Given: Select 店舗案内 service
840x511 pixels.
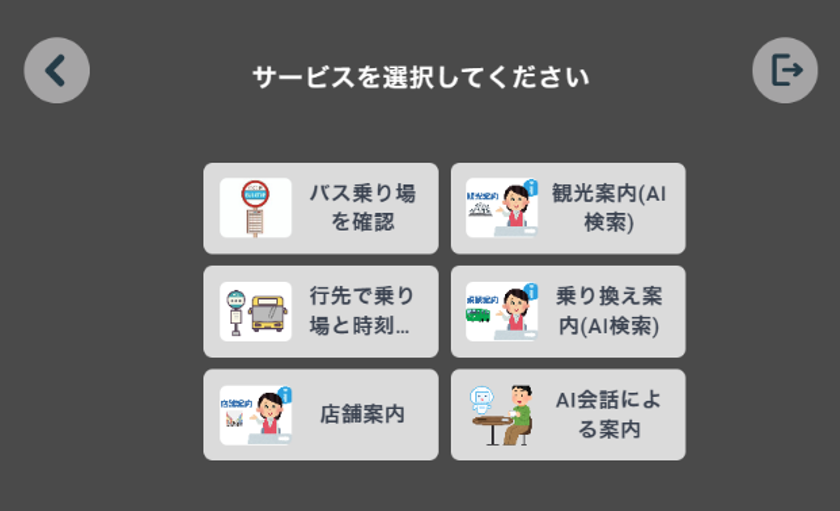Looking at the screenshot, I should click(x=320, y=414).
